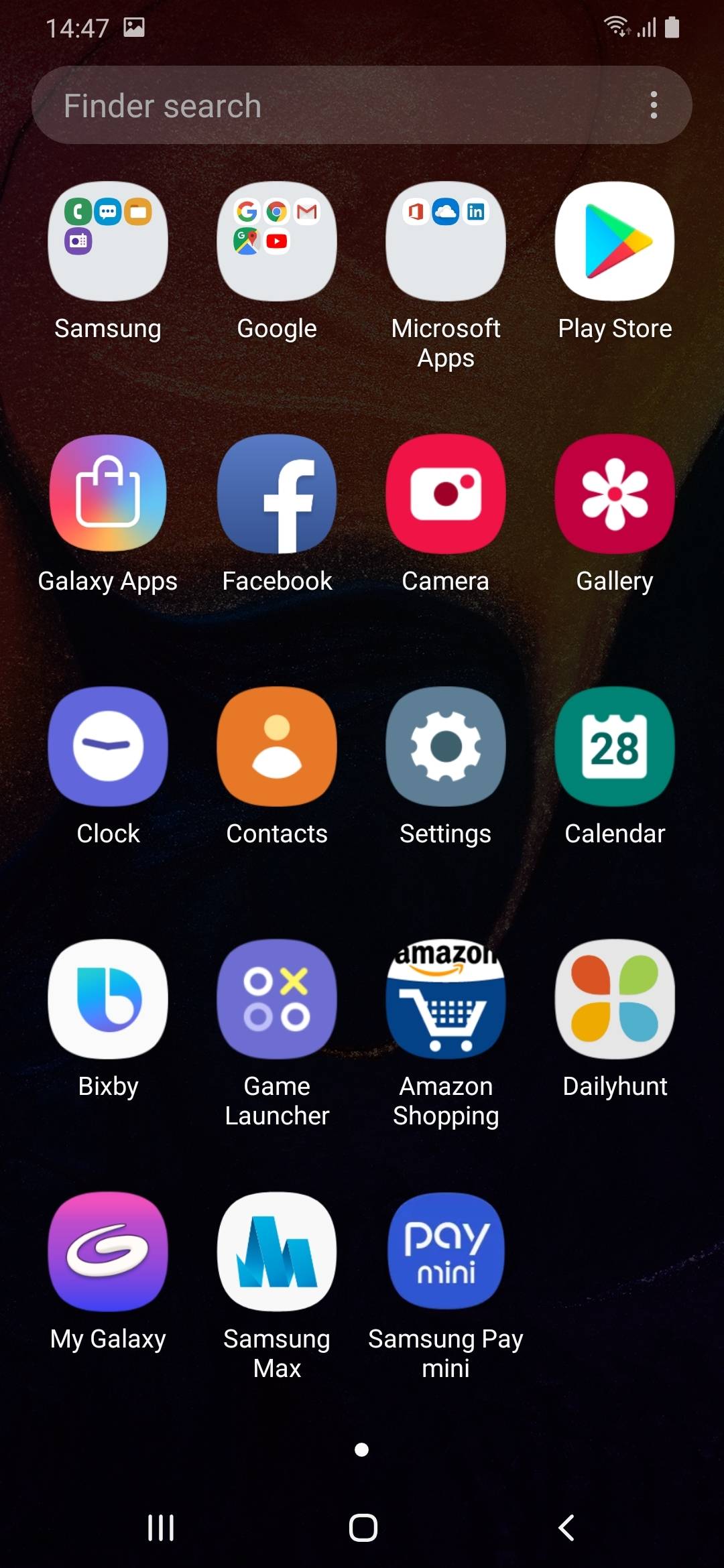724x1568 pixels.
Task: Go to Settings
Action: pos(446,746)
